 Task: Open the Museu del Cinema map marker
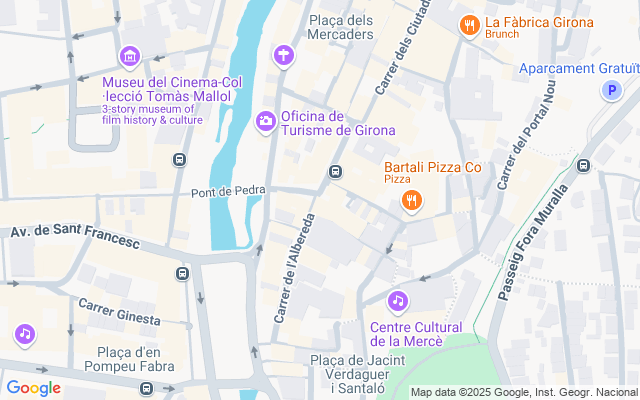click(x=128, y=56)
